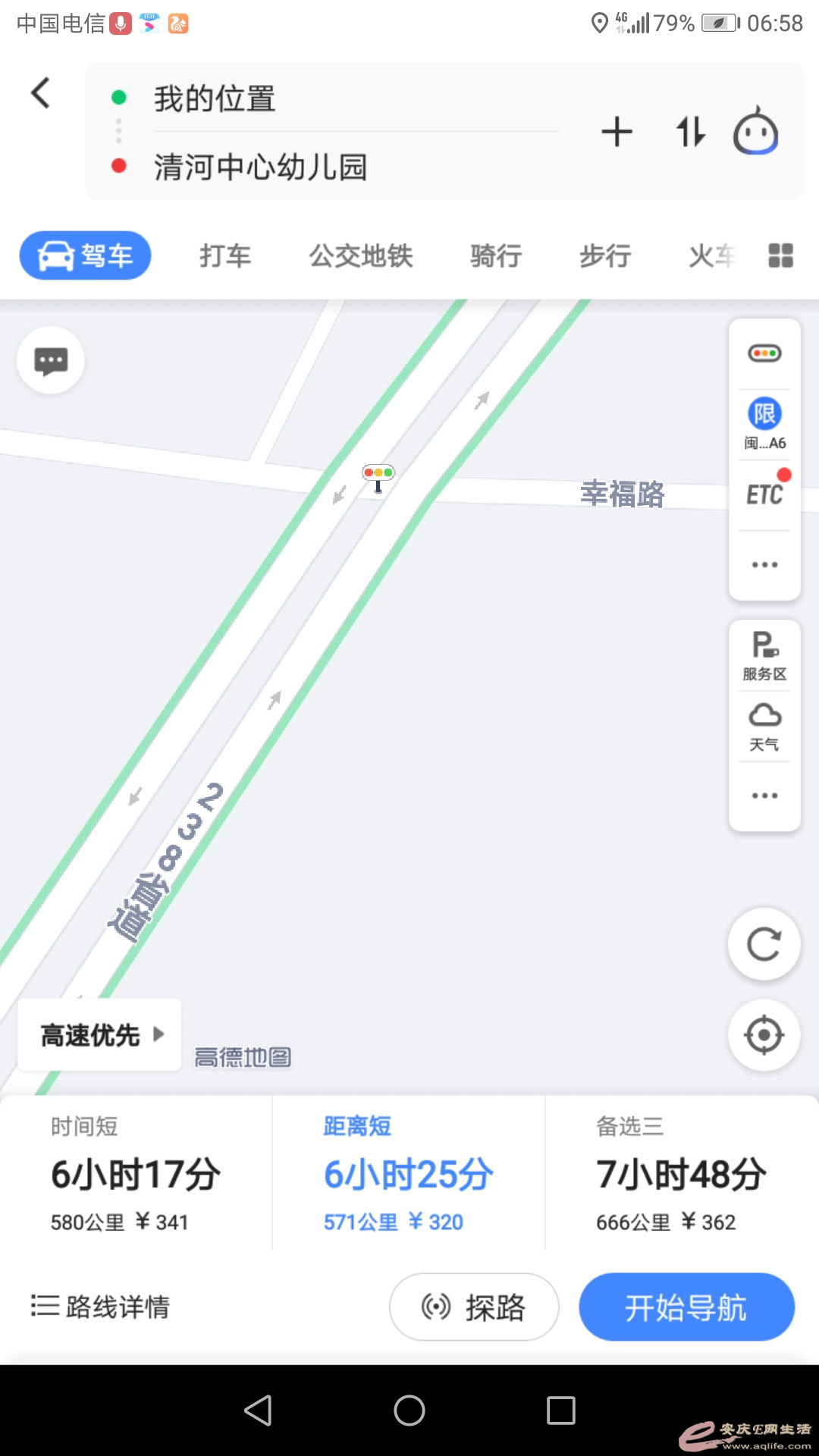Open the grid of more travel modes

coord(780,256)
